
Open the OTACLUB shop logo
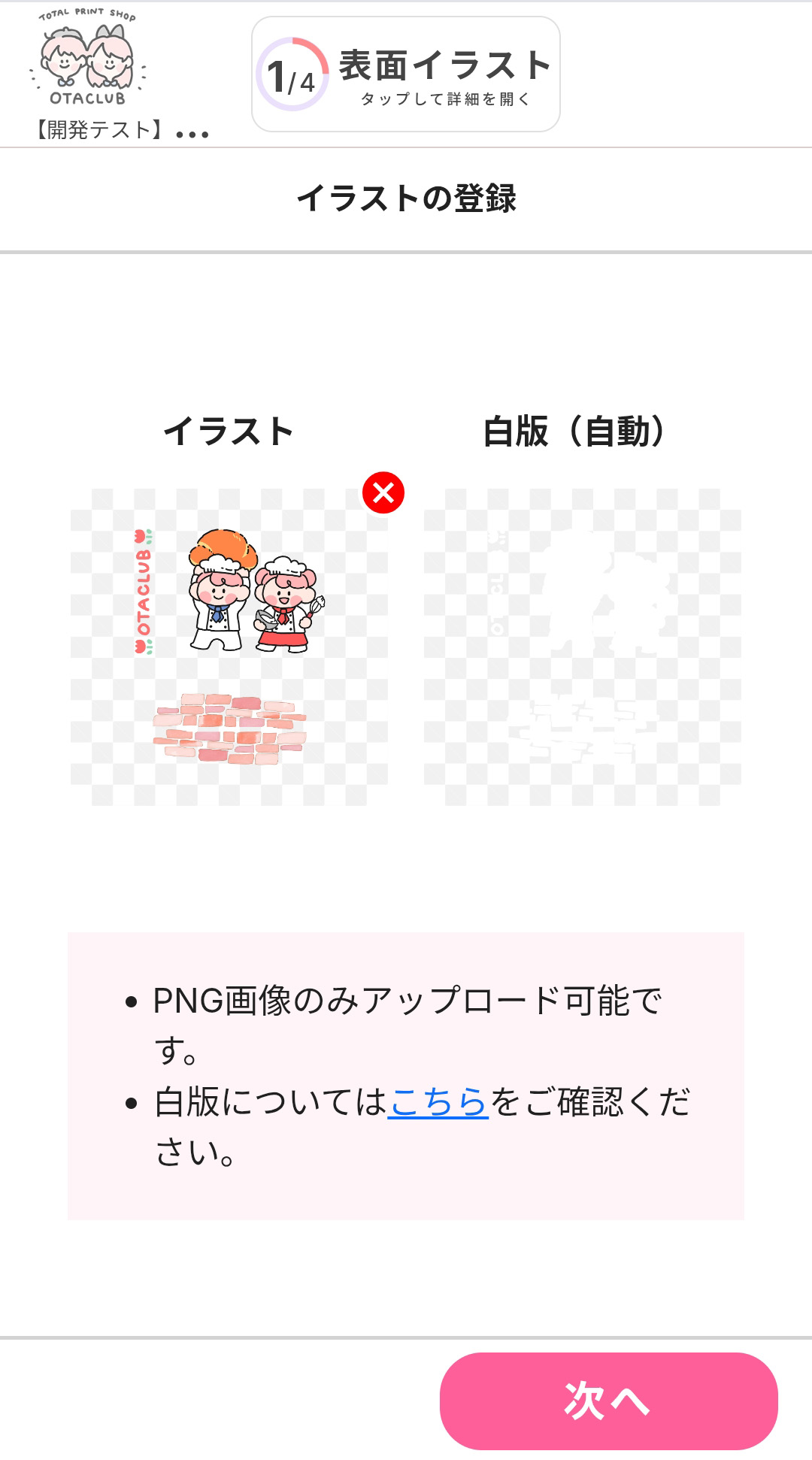point(88,59)
